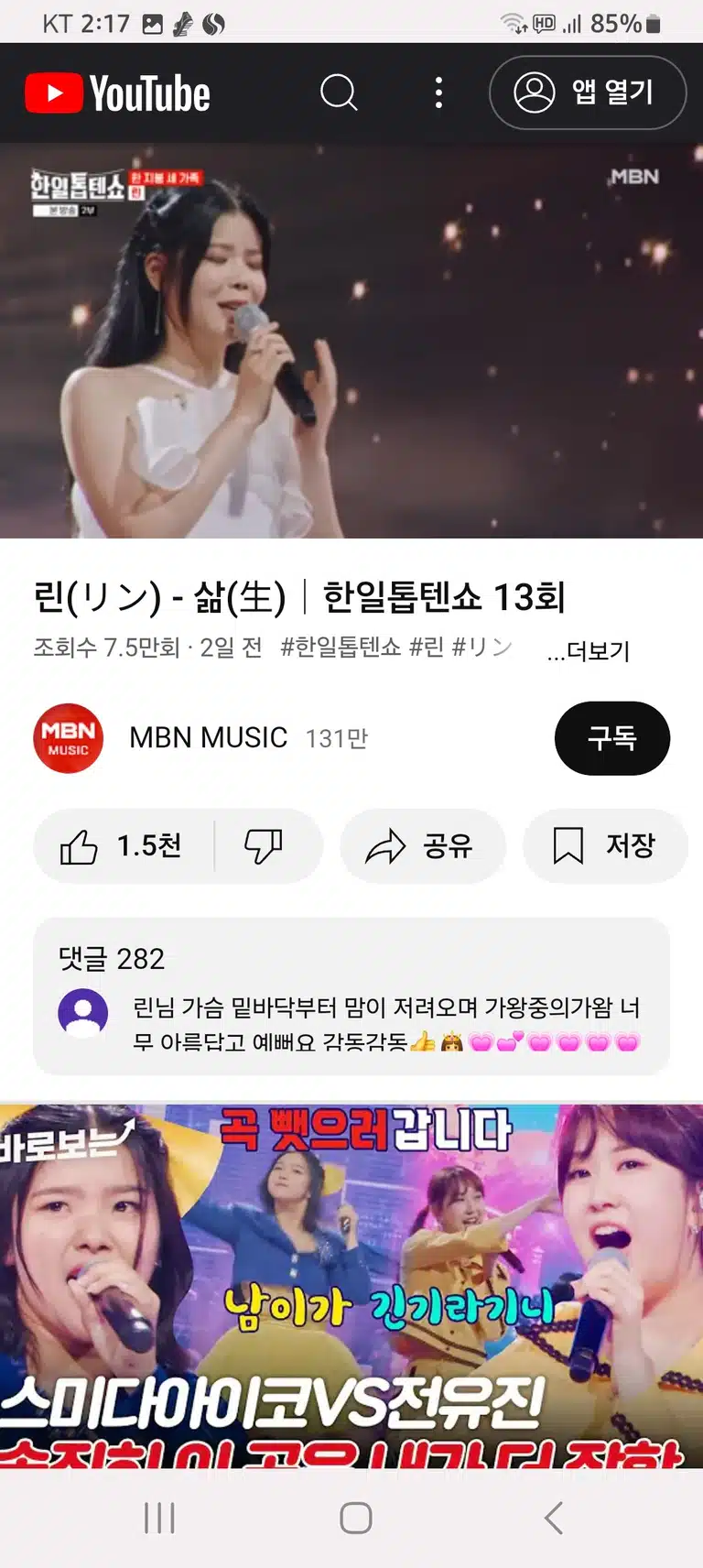
Task: Expand description with ...더보기
Action: tap(589, 650)
